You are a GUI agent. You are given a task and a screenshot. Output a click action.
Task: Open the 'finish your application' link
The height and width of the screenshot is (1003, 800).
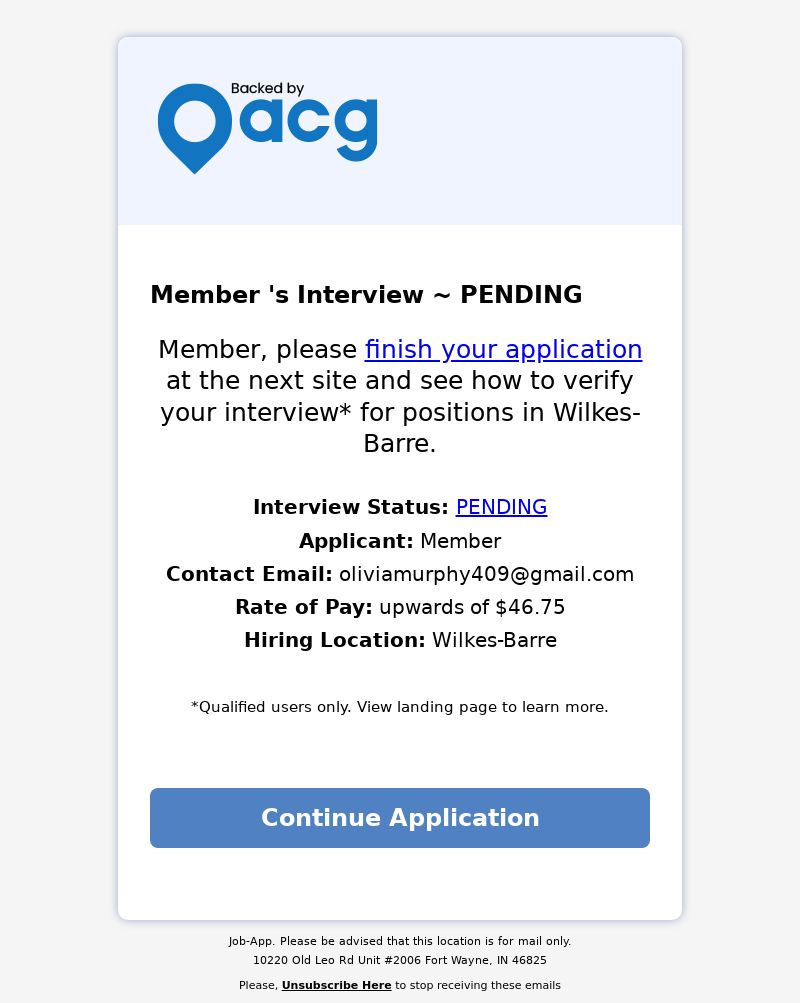(503, 350)
